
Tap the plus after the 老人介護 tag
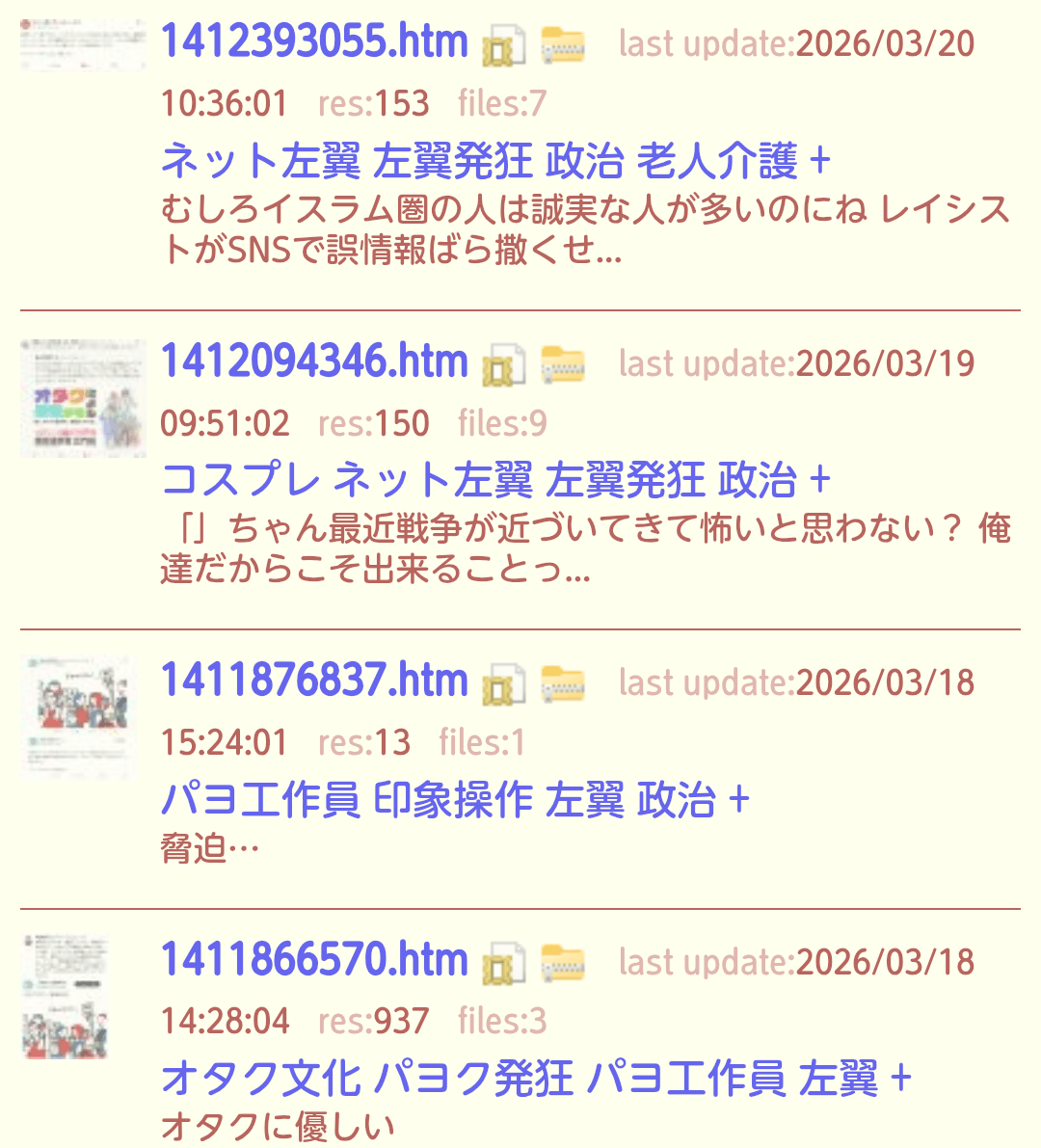820,161
